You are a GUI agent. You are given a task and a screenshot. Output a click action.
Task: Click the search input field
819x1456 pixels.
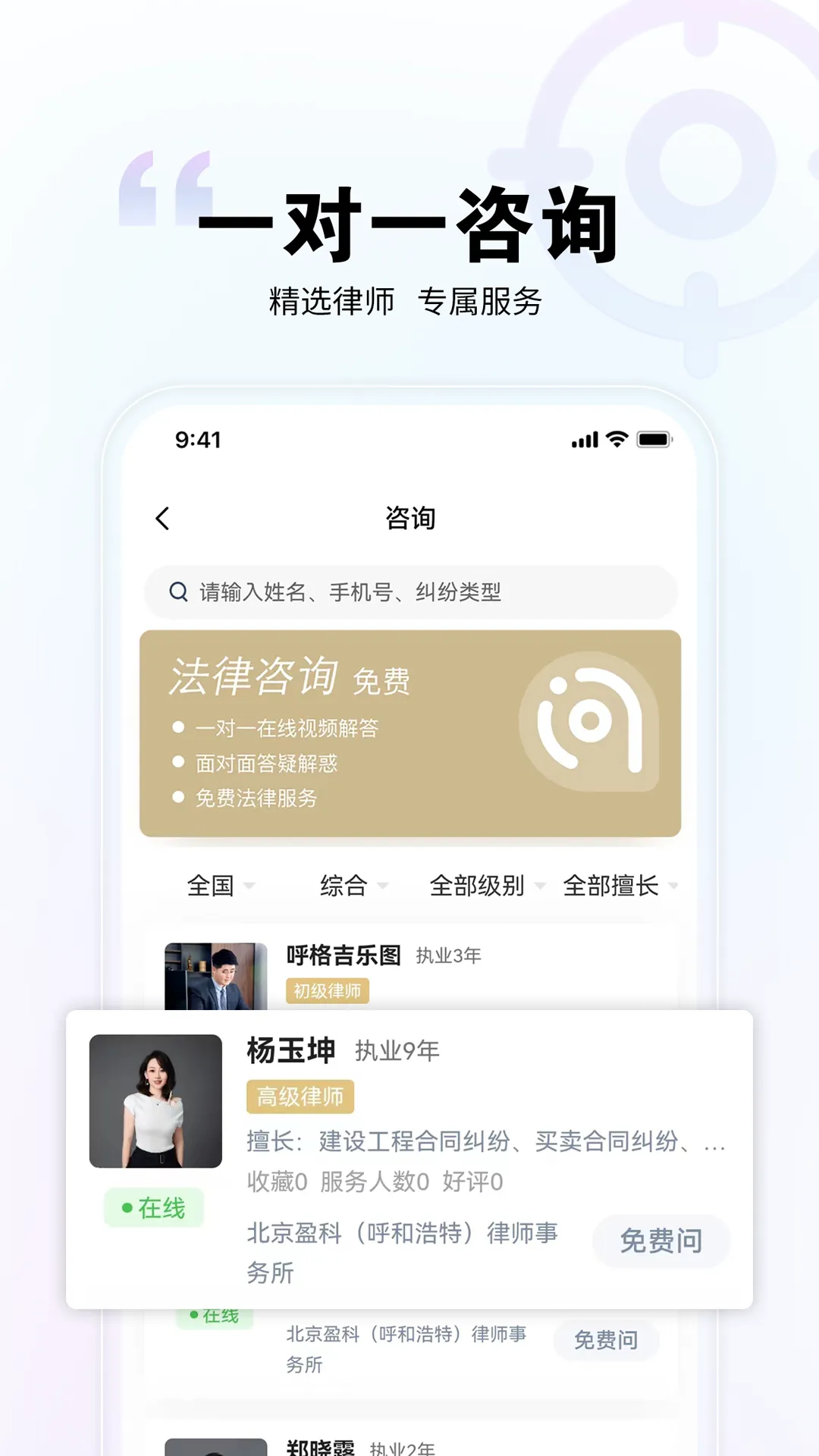(409, 592)
